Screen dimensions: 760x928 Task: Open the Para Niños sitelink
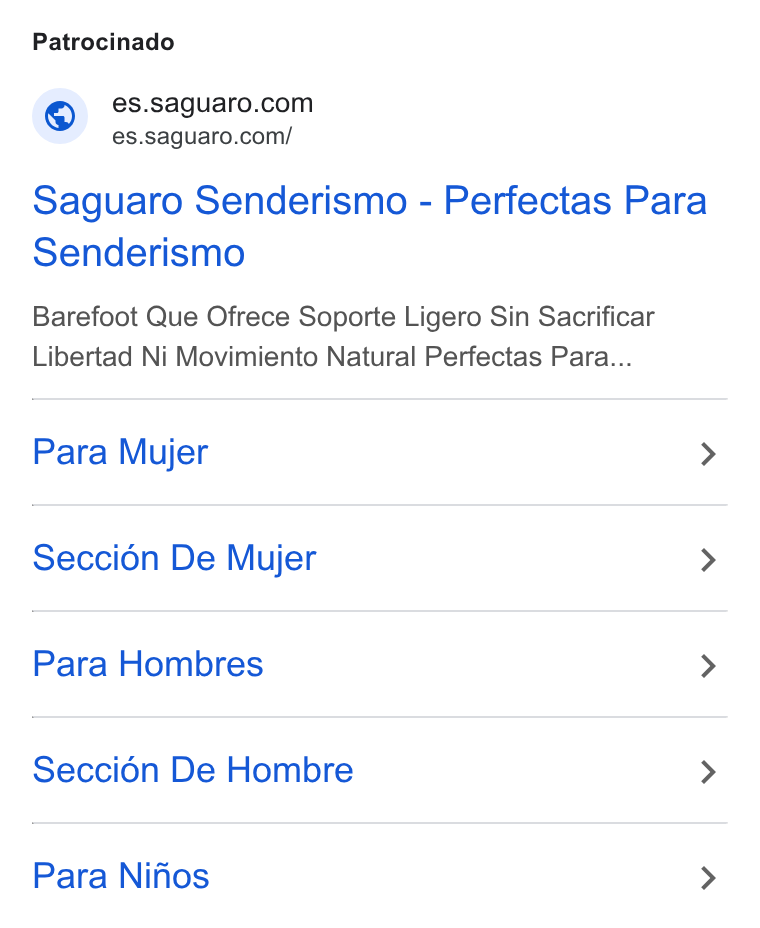[x=379, y=876]
